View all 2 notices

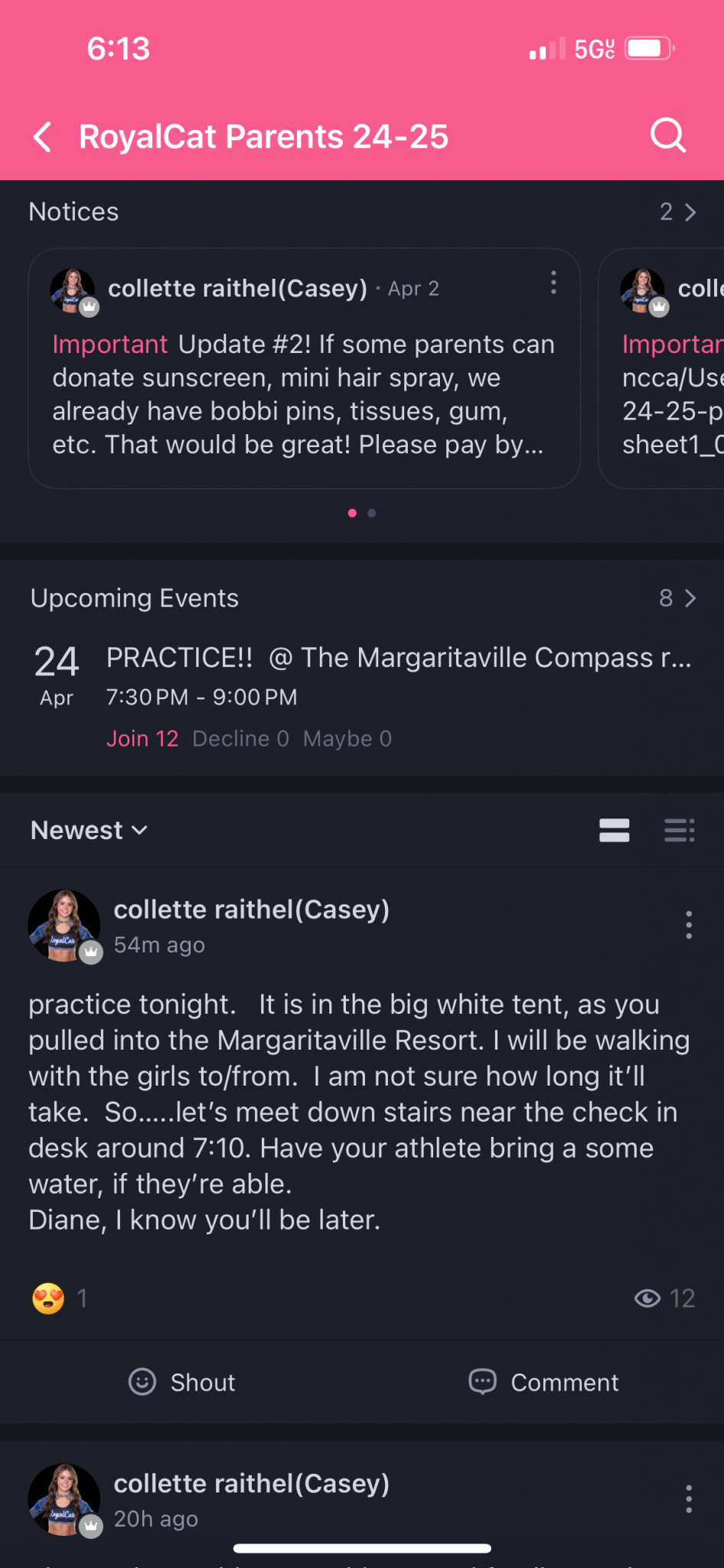click(678, 212)
